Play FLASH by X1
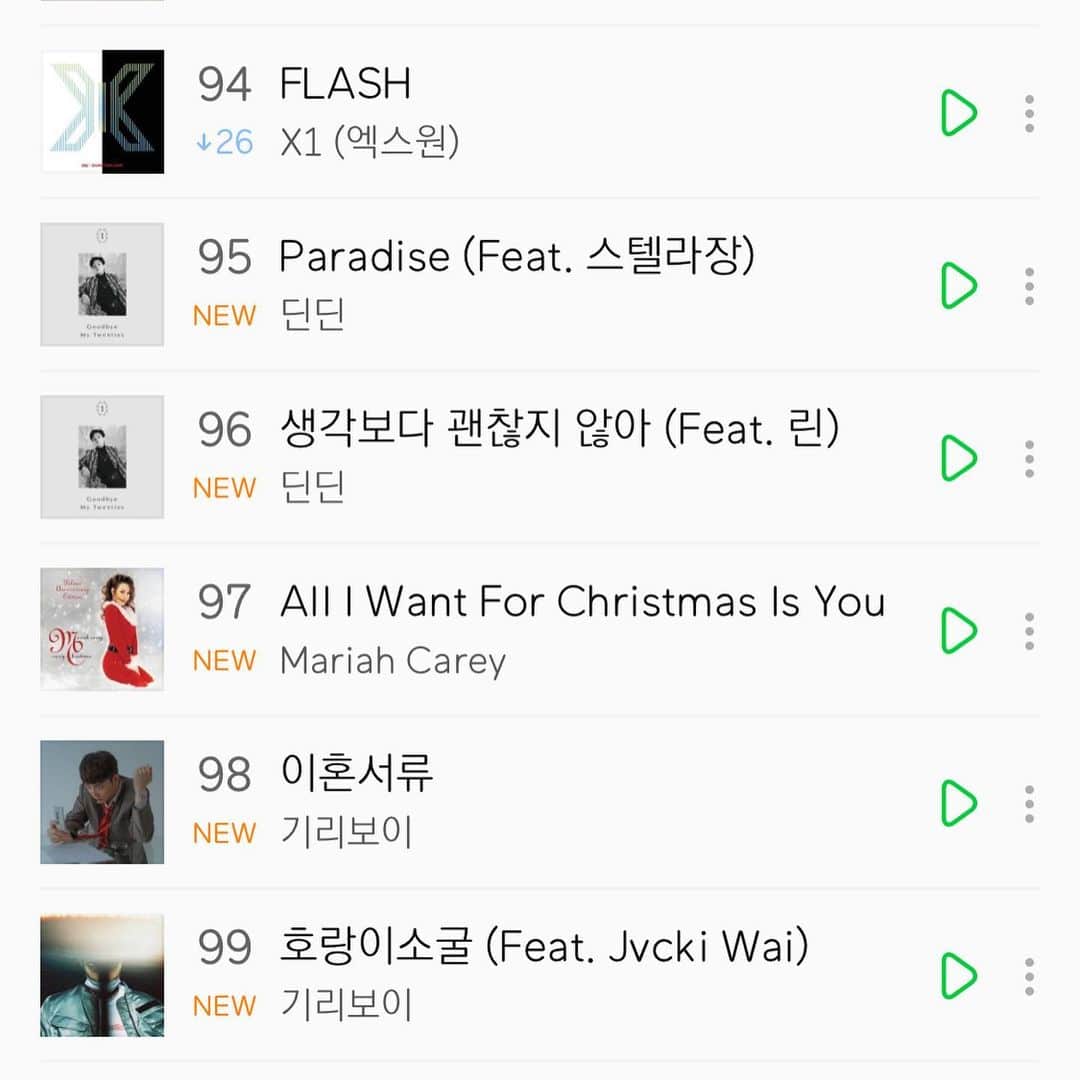This screenshot has height=1080, width=1080. click(x=958, y=113)
